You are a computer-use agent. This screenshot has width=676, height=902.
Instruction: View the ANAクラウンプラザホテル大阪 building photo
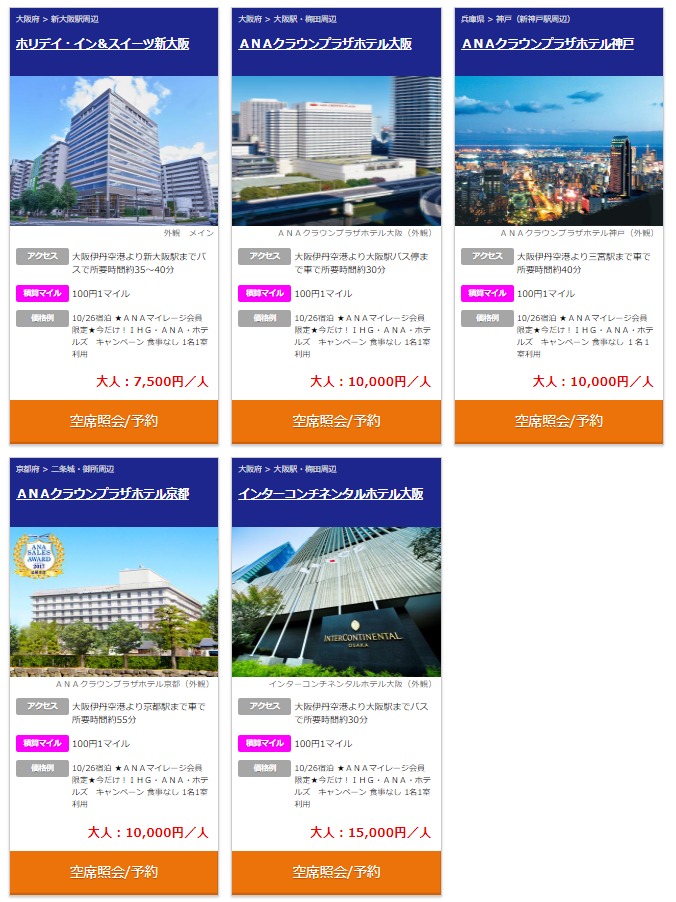point(336,151)
